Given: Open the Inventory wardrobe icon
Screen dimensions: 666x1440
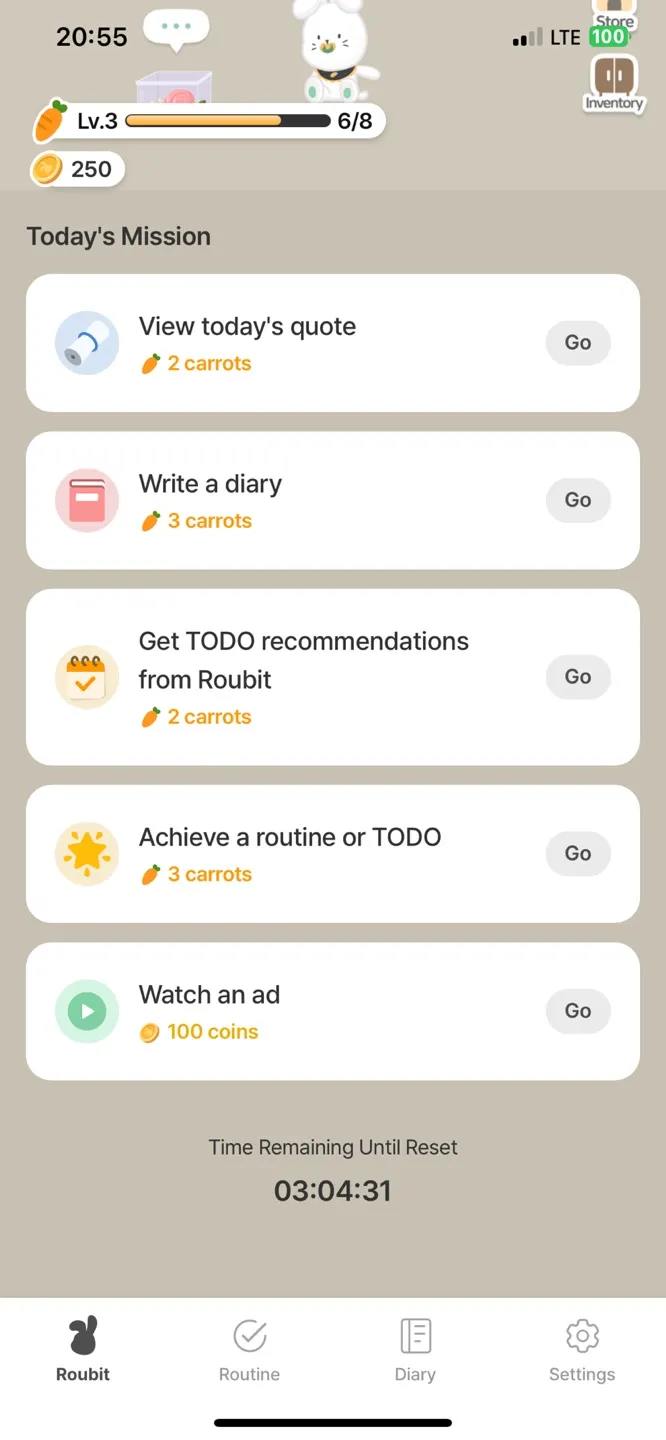Looking at the screenshot, I should [614, 82].
